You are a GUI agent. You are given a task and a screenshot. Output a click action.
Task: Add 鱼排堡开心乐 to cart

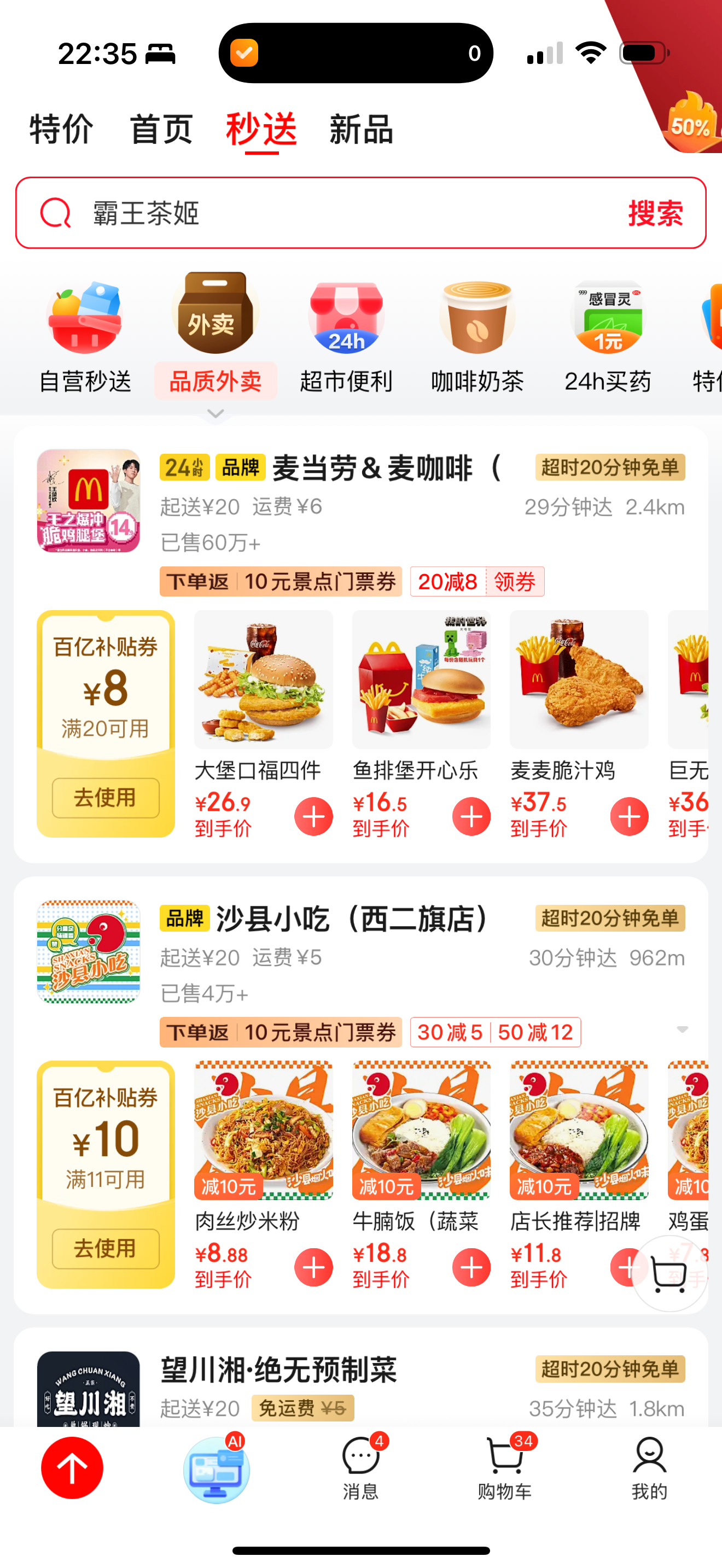471,816
